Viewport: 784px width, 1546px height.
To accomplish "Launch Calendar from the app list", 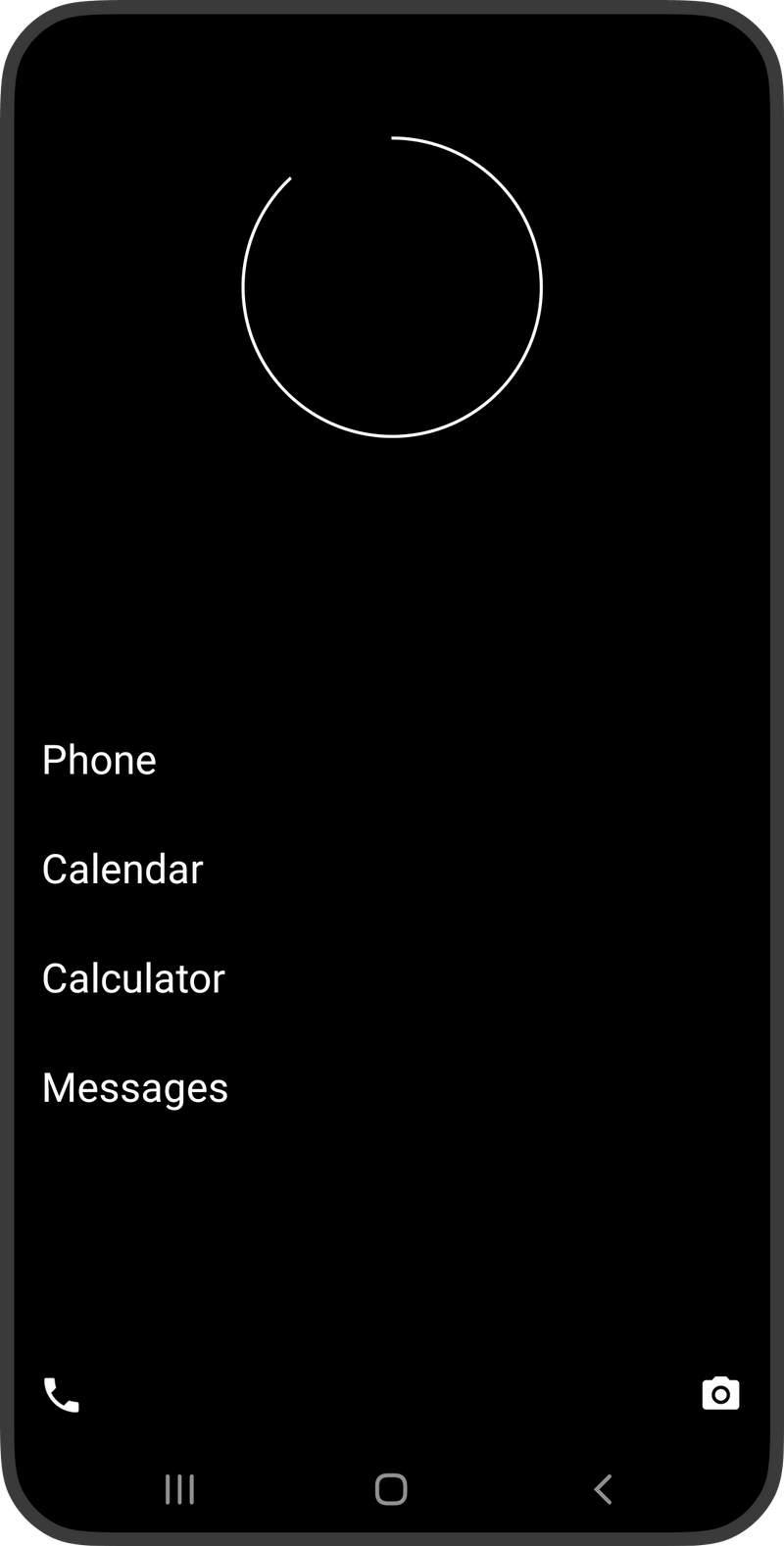I will (x=122, y=869).
